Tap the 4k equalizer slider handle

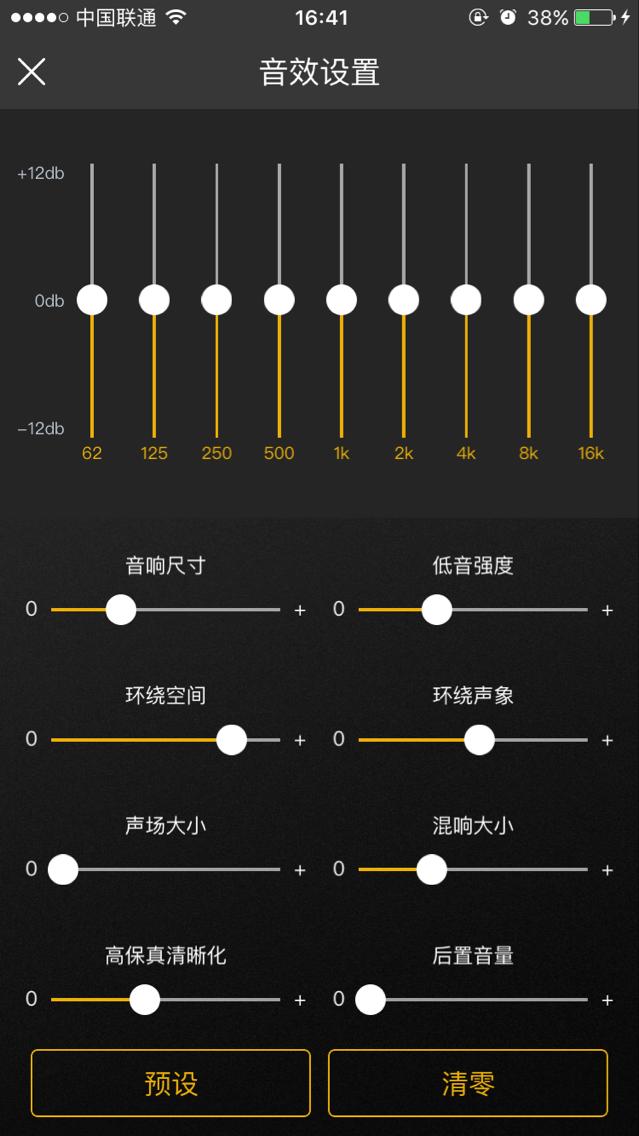point(466,299)
